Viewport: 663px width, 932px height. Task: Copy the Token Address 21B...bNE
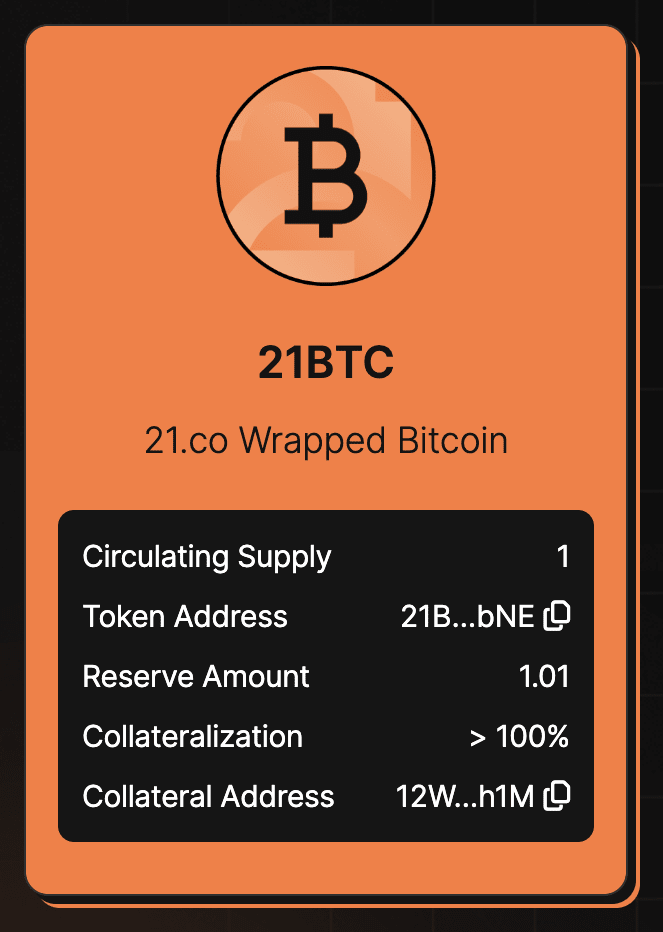click(x=557, y=617)
